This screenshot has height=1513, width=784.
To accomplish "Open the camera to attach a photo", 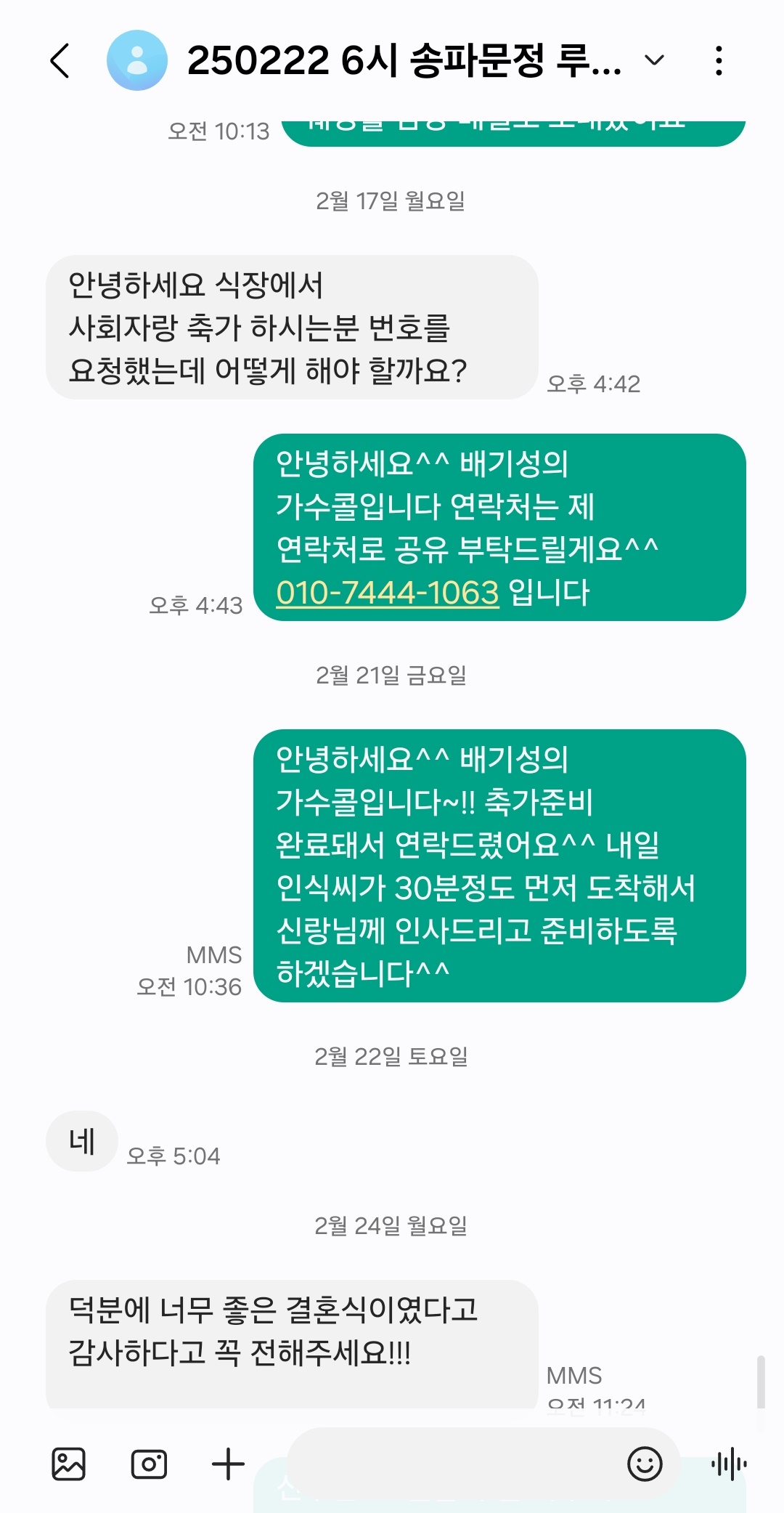I will pos(149,1464).
